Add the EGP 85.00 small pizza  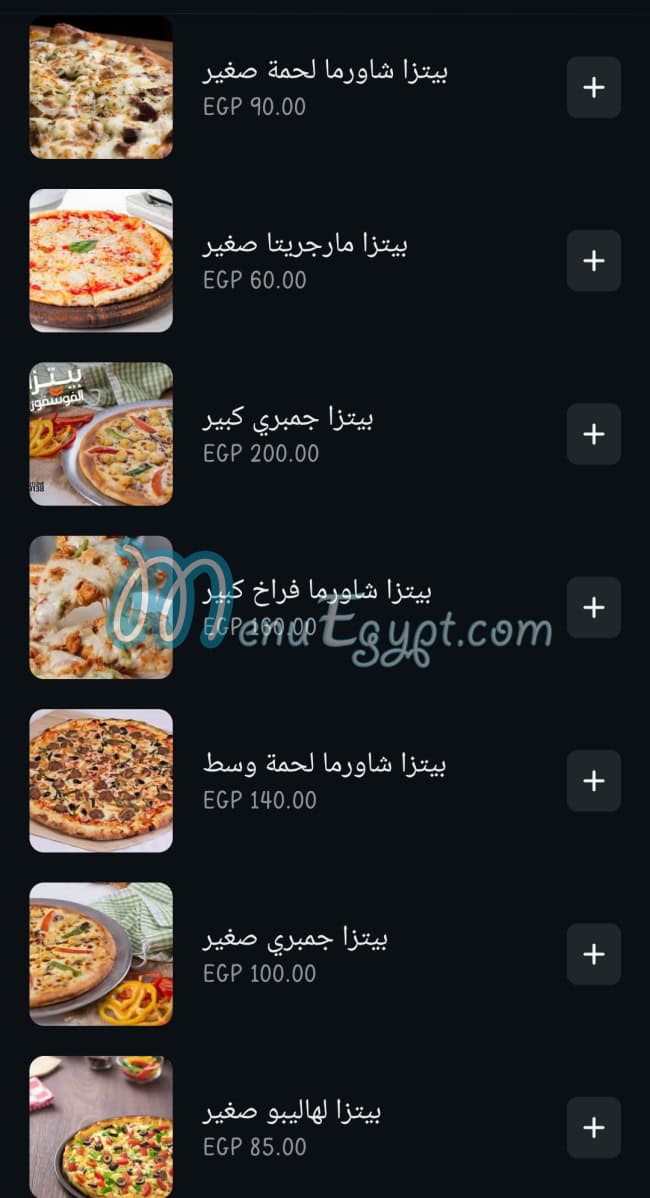click(594, 1127)
